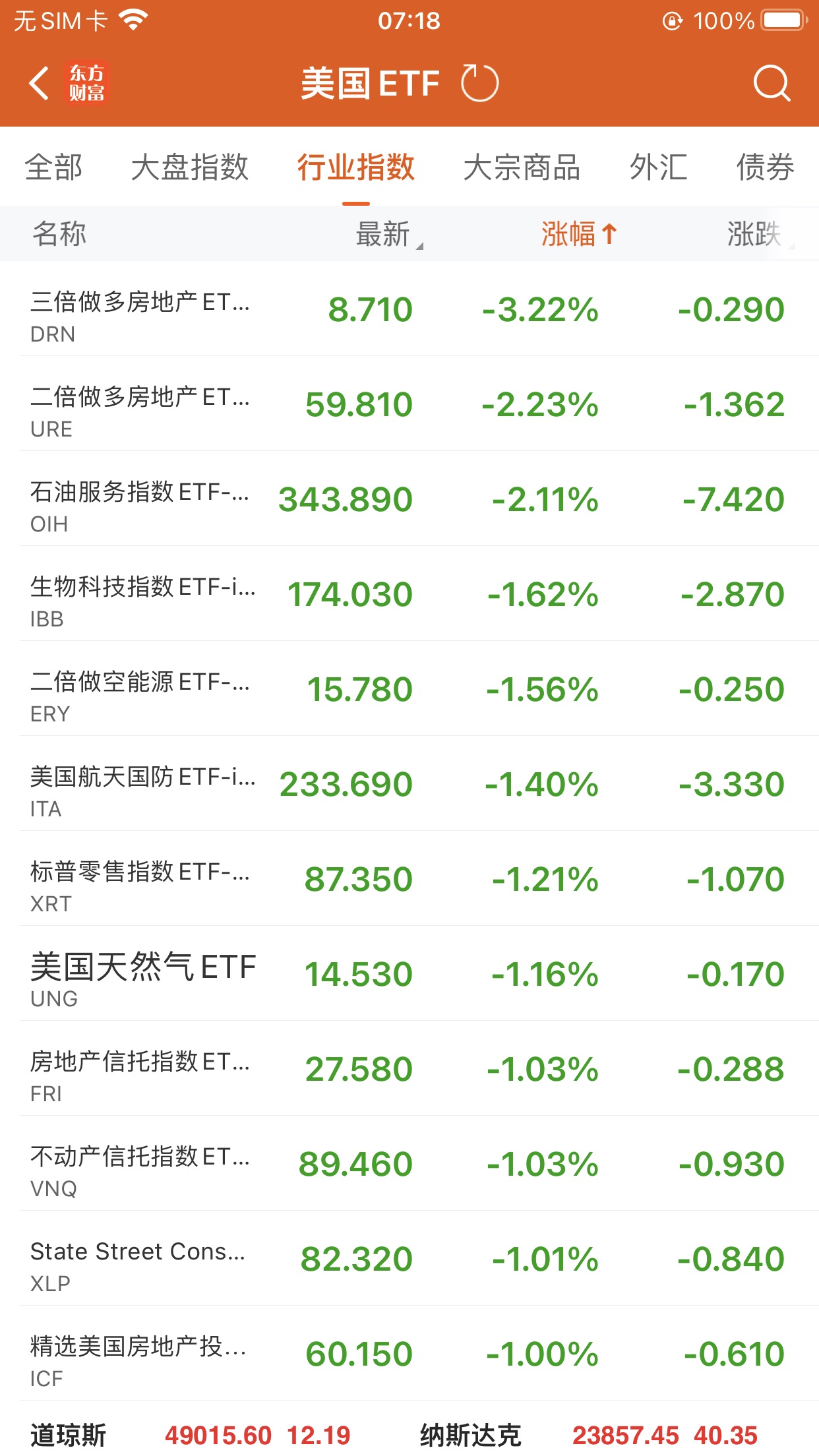This screenshot has height=1456, width=819.
Task: Open the search magnifier
Action: (x=771, y=84)
